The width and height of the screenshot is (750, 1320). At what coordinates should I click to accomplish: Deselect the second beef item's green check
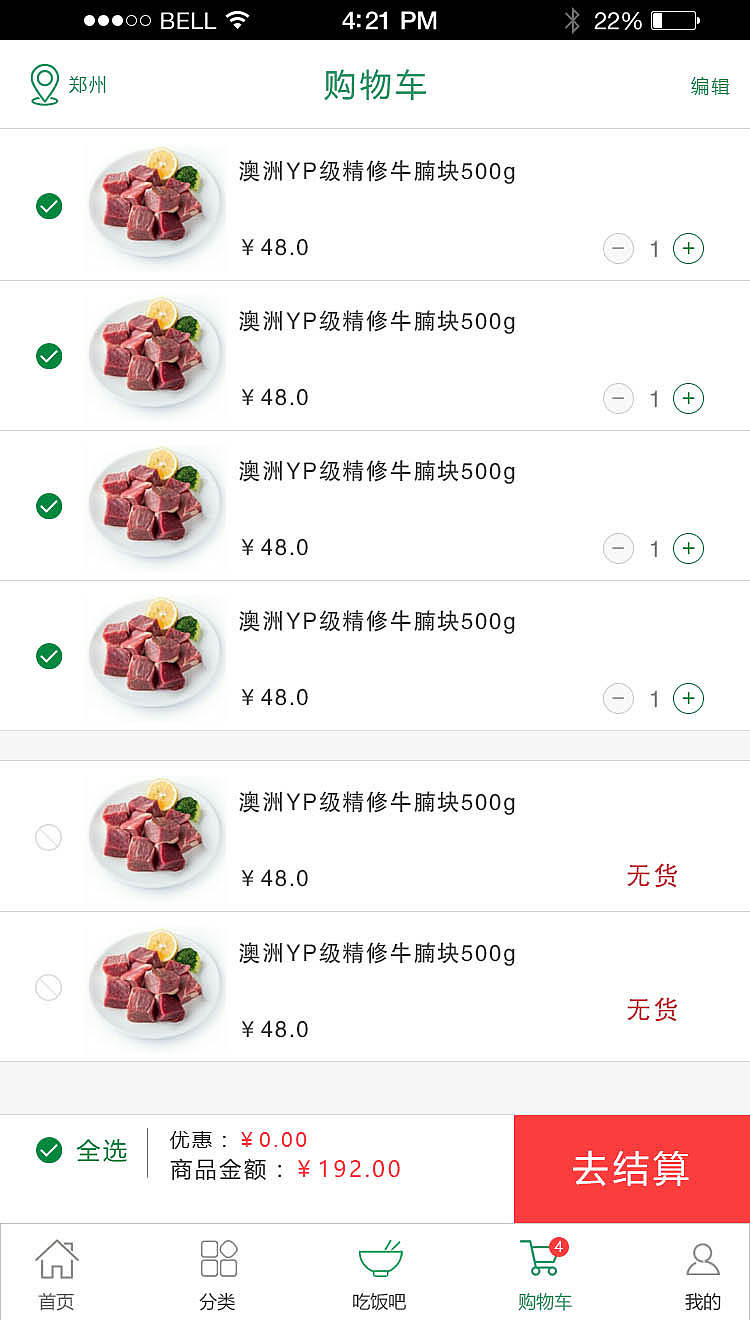pyautogui.click(x=48, y=356)
